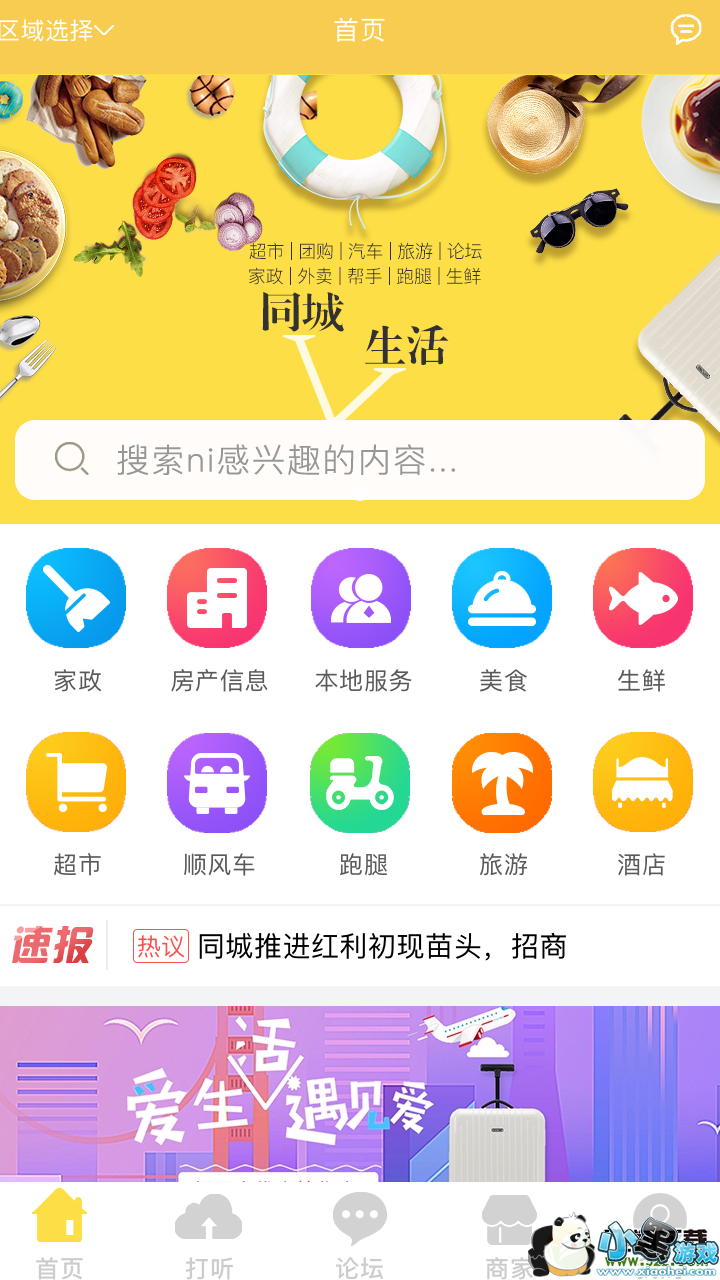Open the 爱生活遇见爱 promo banner
The image size is (720, 1280).
click(x=360, y=1094)
